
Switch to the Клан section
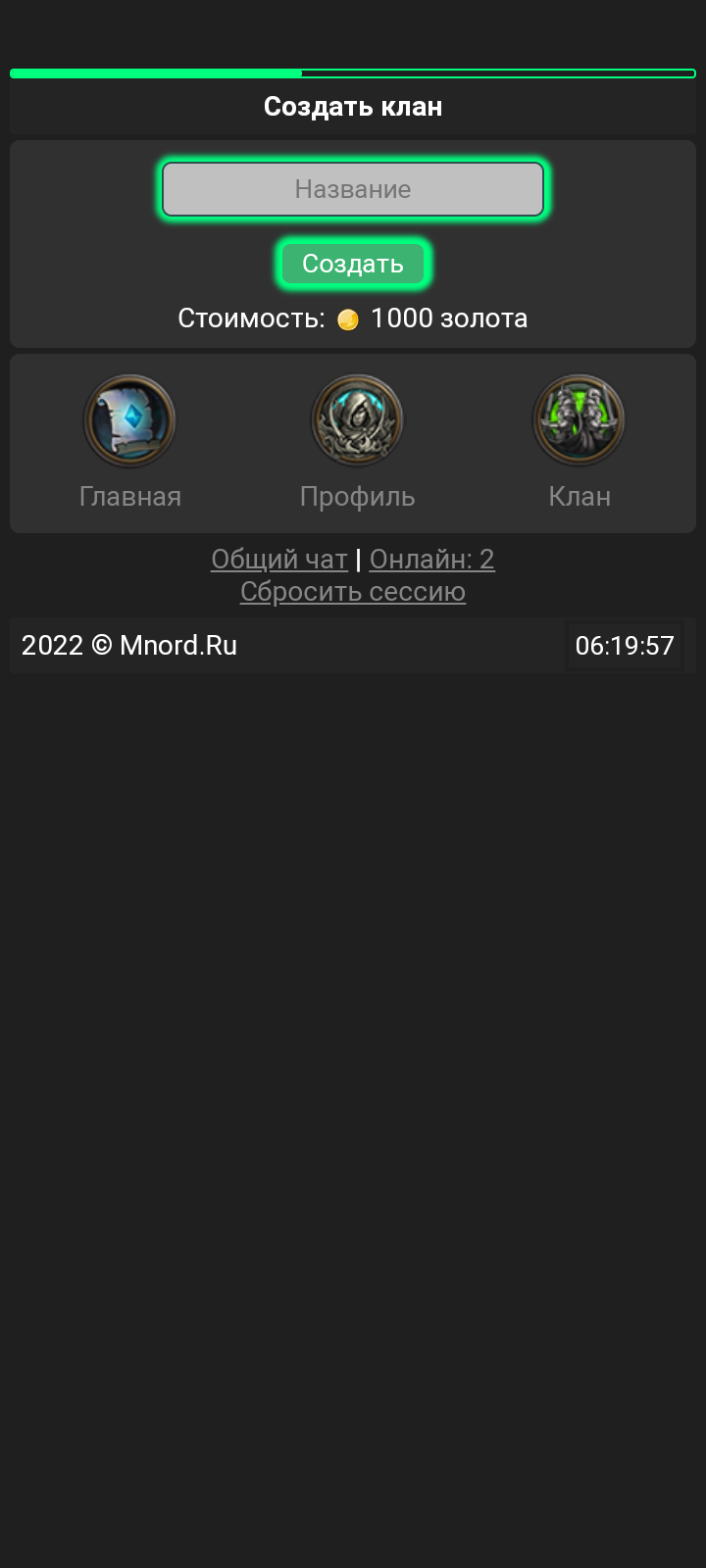click(580, 441)
